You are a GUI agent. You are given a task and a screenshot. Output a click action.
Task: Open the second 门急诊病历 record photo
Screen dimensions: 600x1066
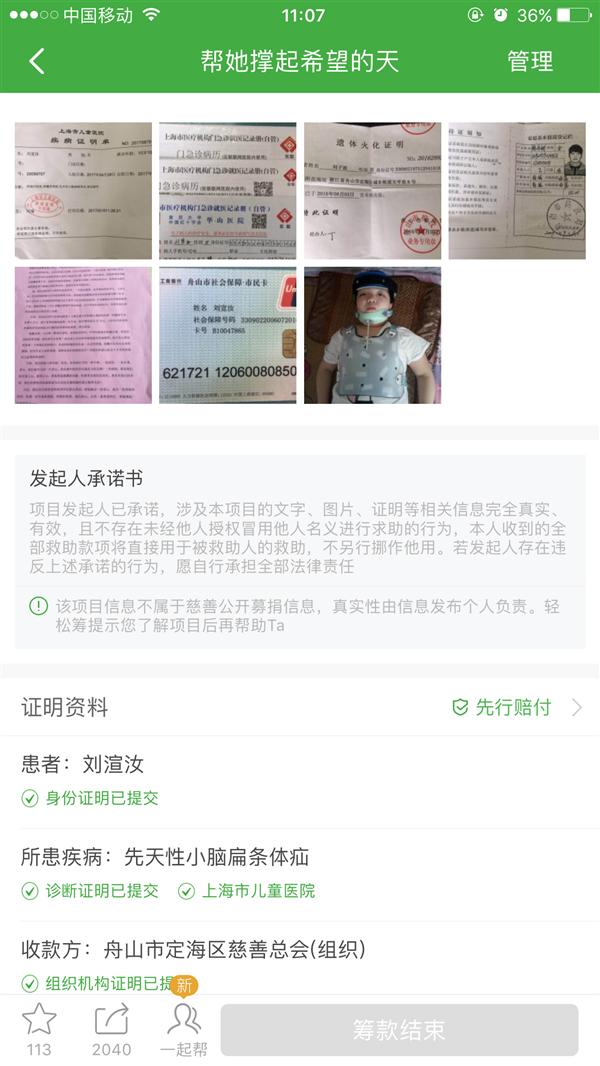click(228, 191)
